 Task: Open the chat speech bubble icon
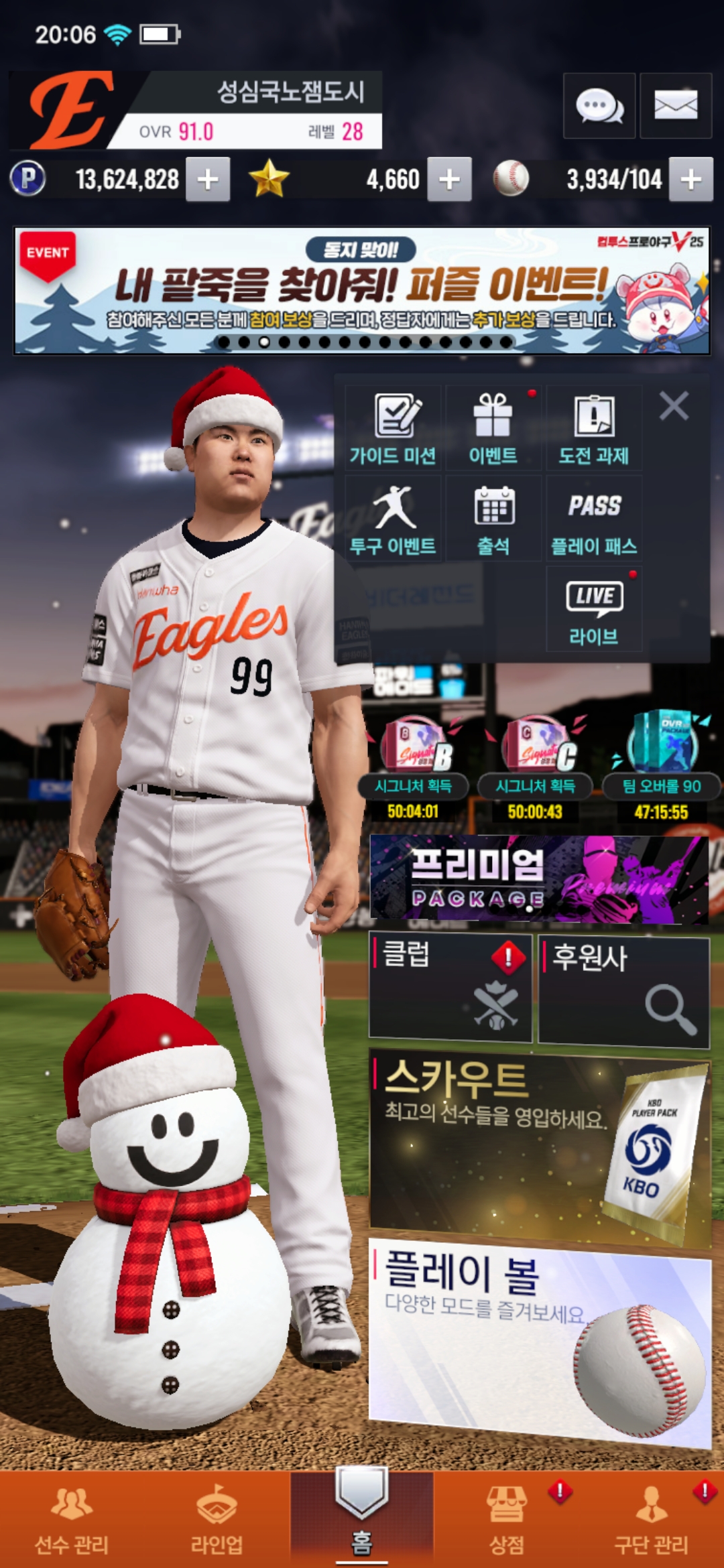point(599,106)
